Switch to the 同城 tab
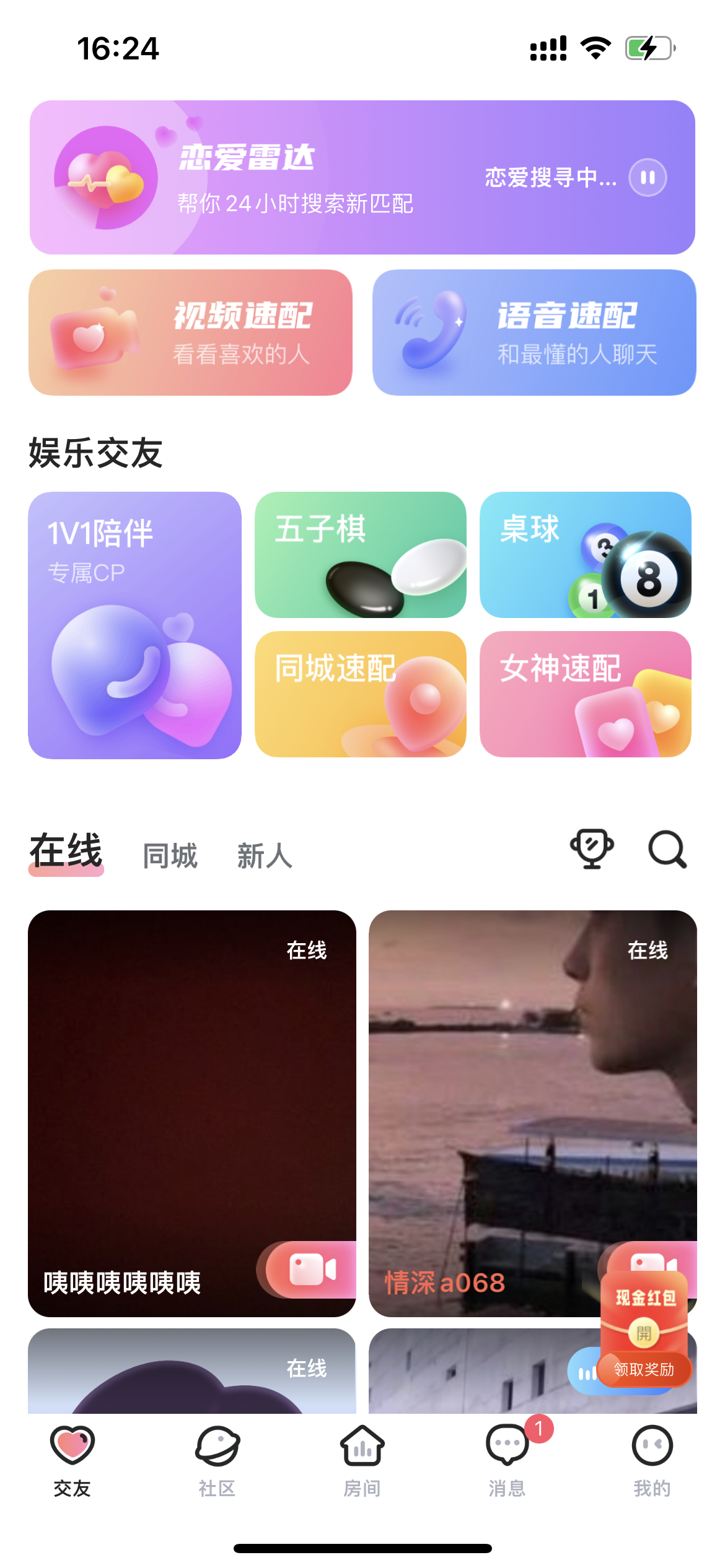This screenshot has height=1568, width=725. [170, 856]
